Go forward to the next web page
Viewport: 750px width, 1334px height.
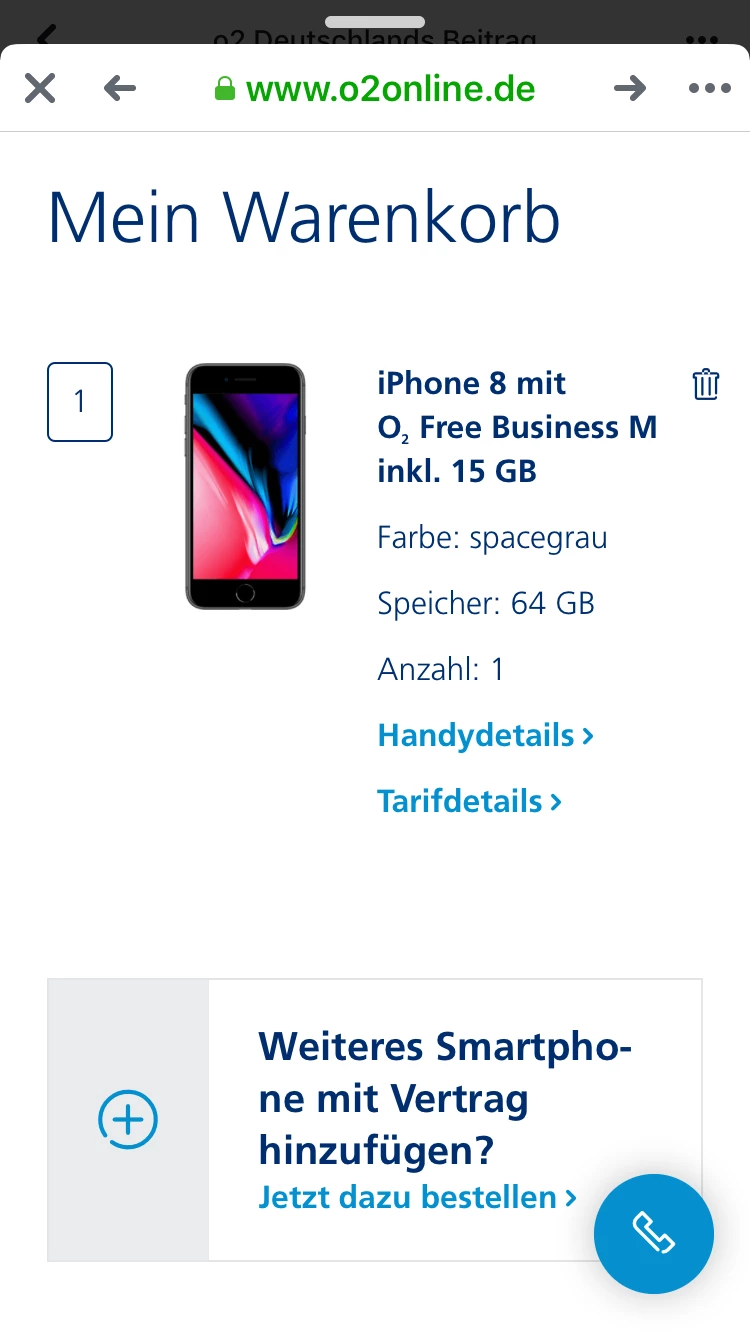(x=630, y=89)
